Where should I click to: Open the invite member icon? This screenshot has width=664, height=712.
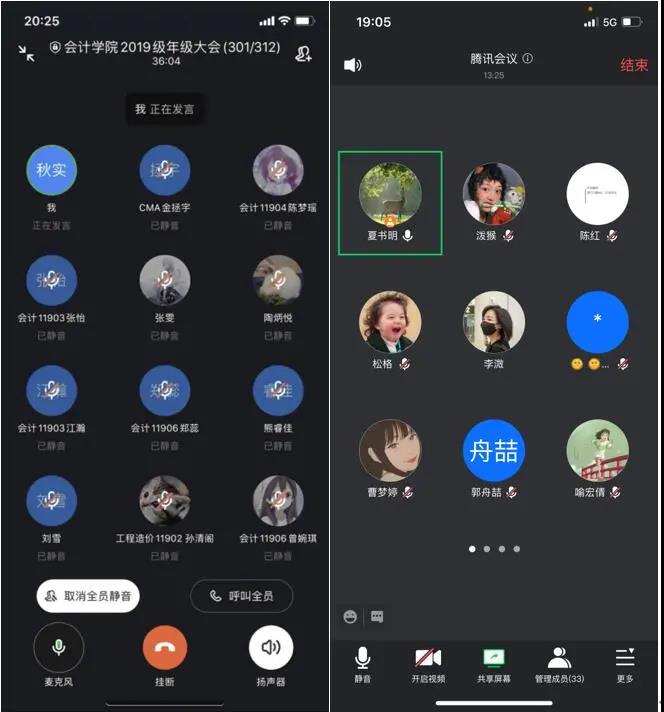[303, 54]
